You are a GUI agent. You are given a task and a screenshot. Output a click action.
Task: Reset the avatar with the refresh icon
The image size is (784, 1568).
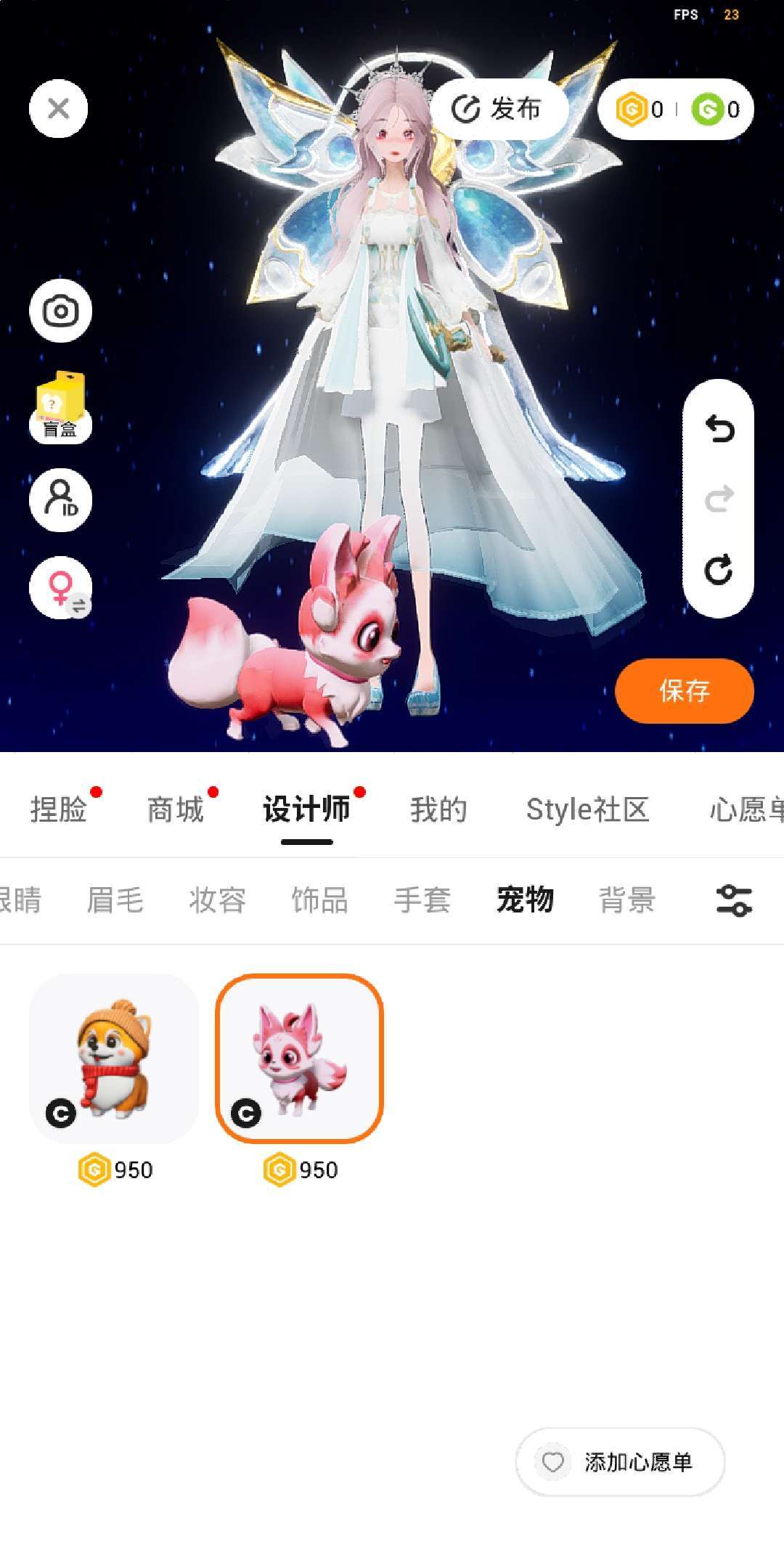719,570
